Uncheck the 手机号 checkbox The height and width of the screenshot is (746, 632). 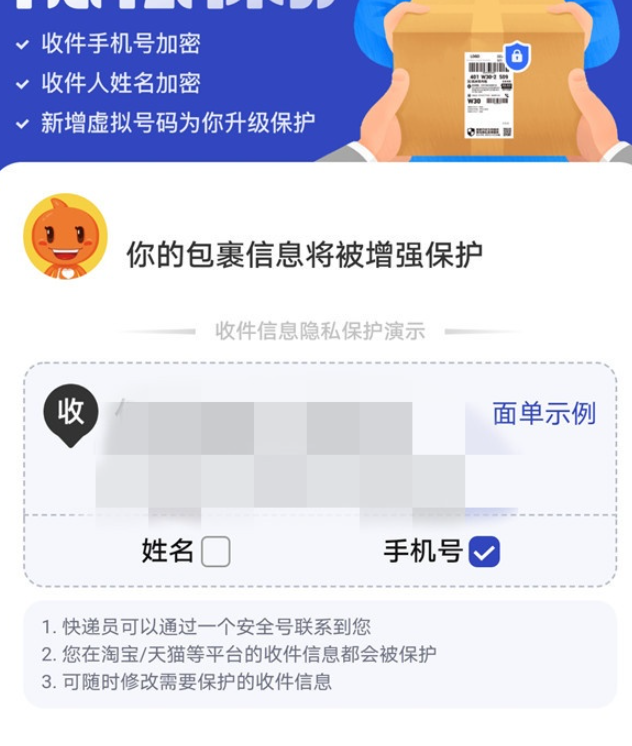coord(485,551)
